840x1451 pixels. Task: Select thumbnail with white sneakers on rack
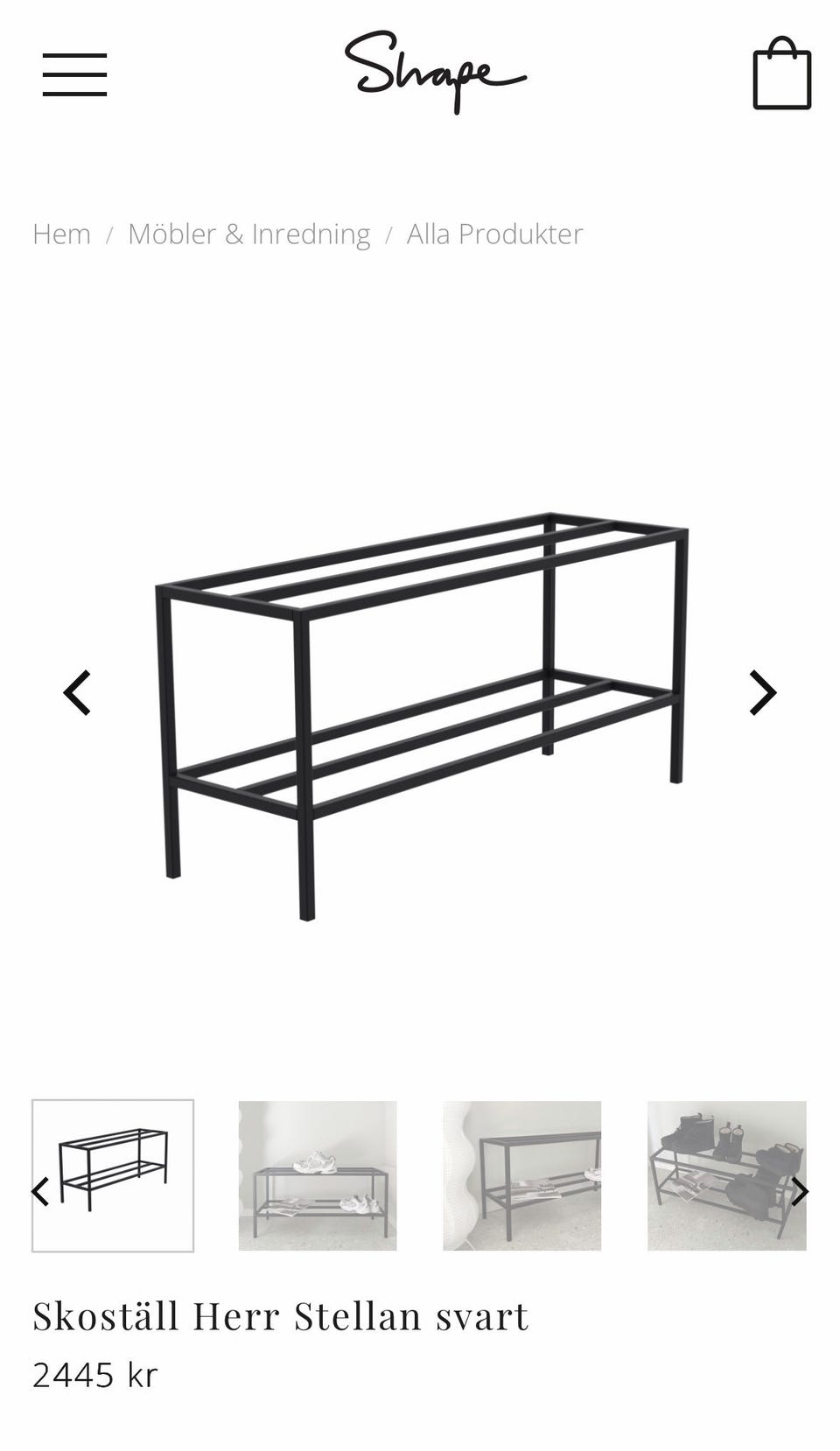point(318,1175)
